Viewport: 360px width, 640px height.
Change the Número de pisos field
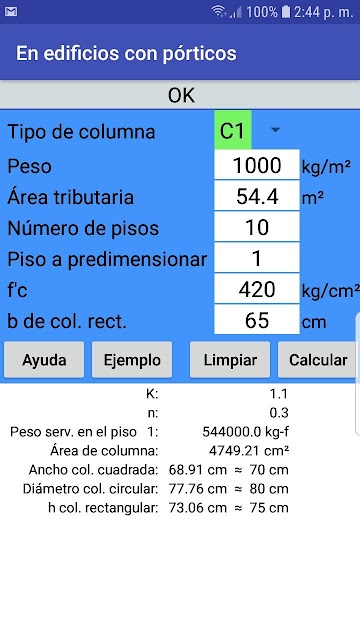[257, 227]
